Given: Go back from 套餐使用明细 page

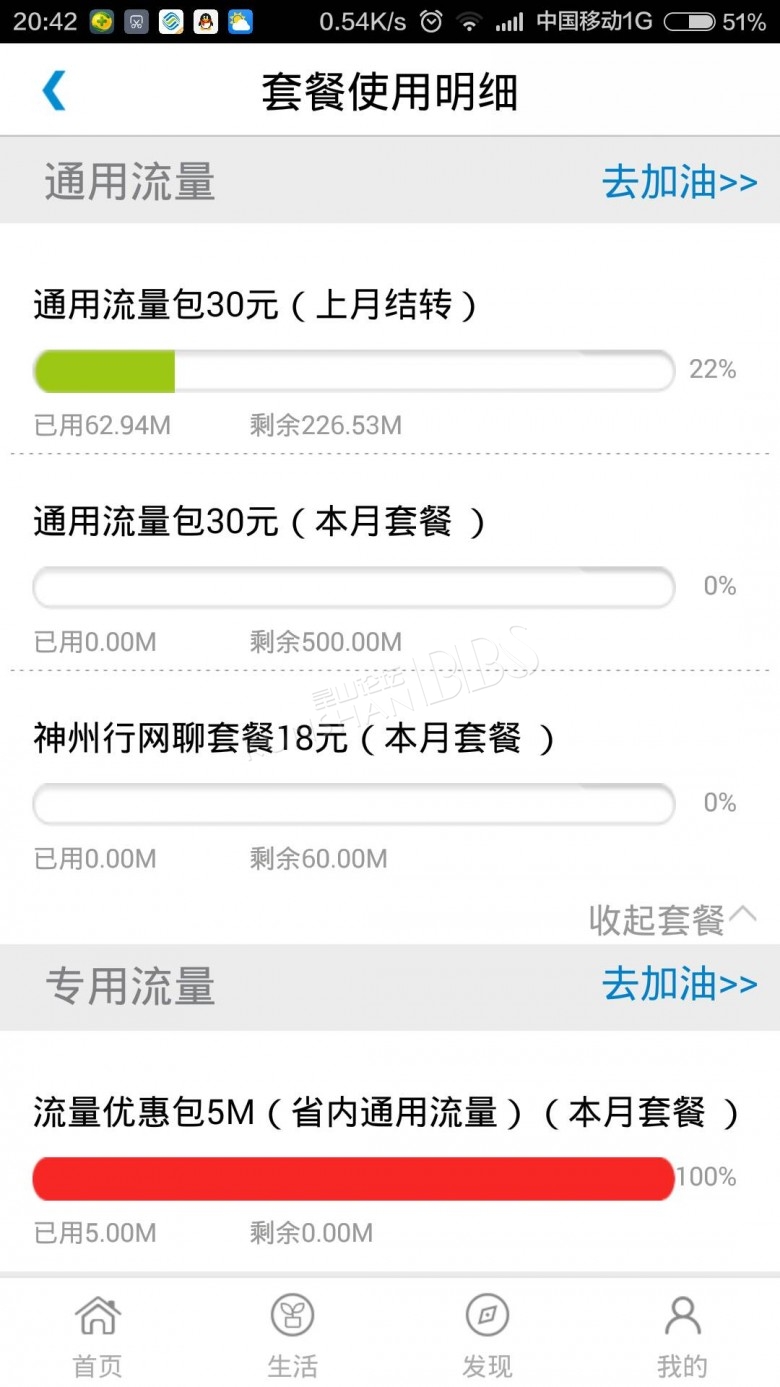Looking at the screenshot, I should (x=54, y=91).
